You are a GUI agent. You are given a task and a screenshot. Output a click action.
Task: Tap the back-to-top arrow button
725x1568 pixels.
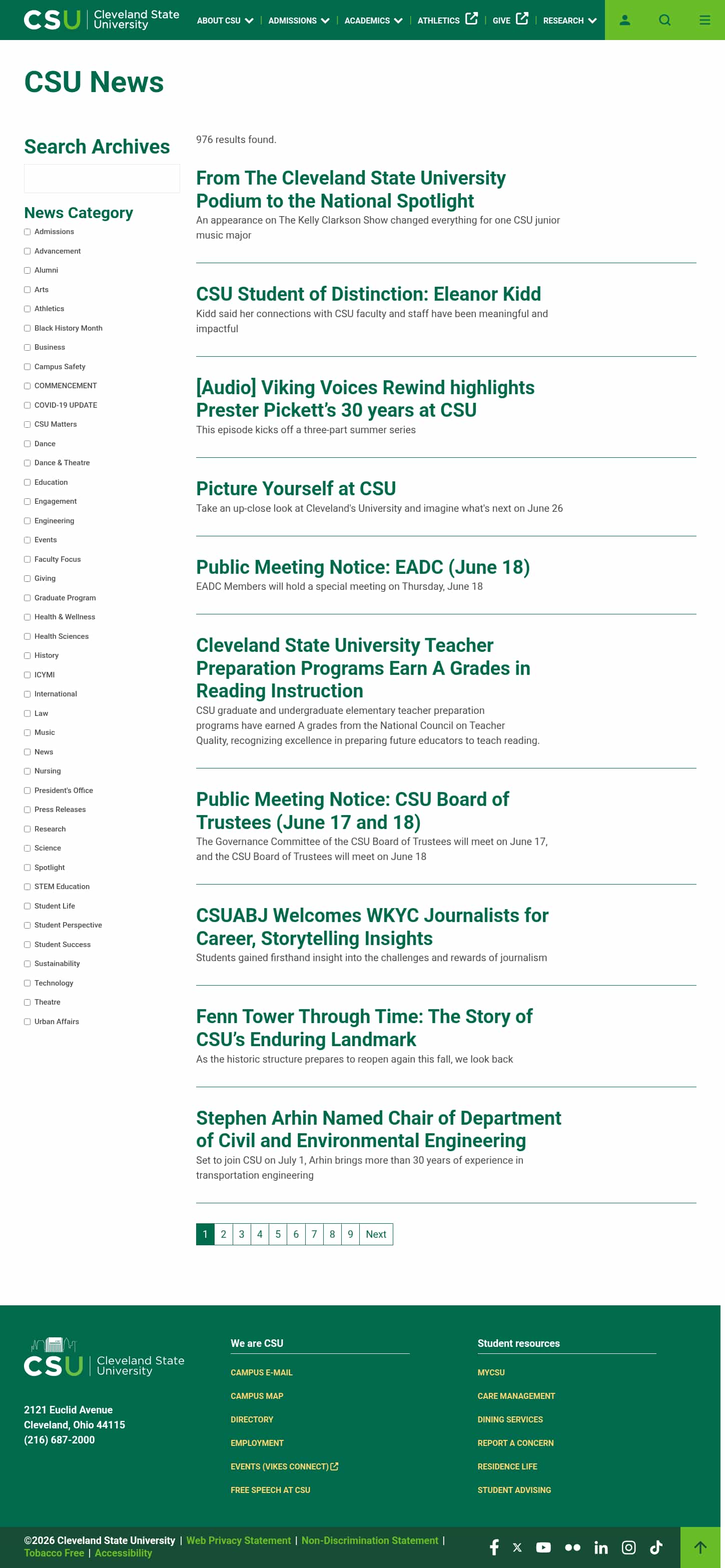(700, 1547)
